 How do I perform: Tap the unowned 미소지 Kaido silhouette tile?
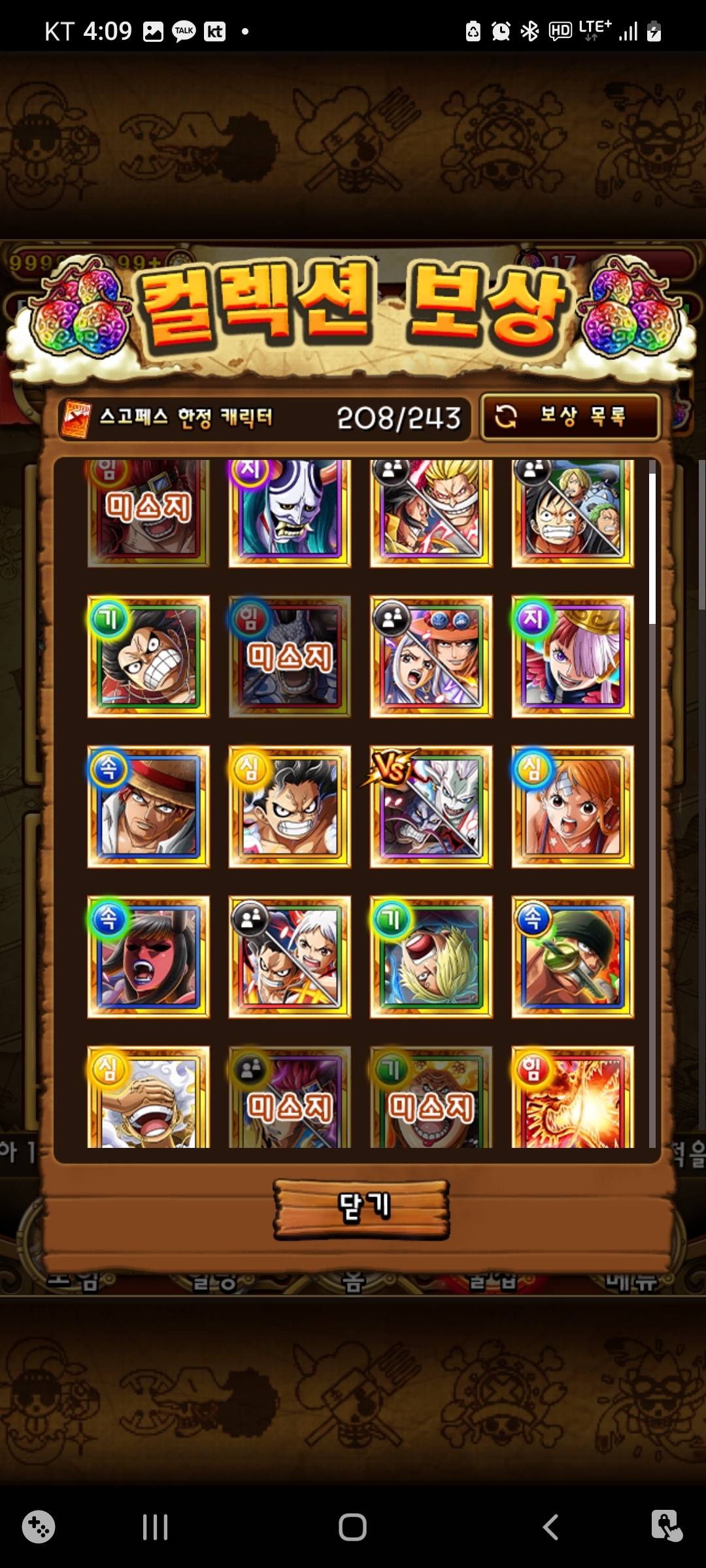tap(290, 657)
